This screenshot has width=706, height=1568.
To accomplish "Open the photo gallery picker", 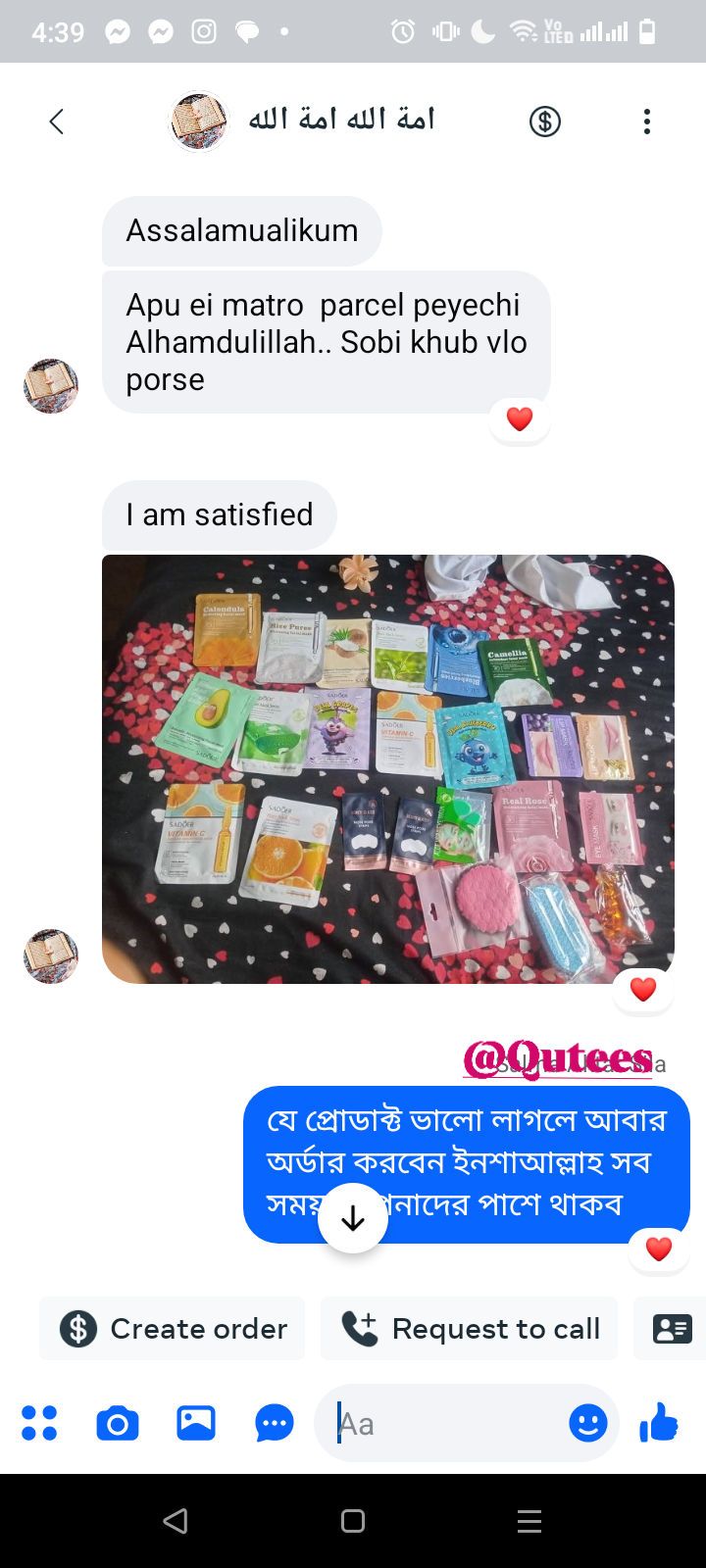I will (x=196, y=1423).
